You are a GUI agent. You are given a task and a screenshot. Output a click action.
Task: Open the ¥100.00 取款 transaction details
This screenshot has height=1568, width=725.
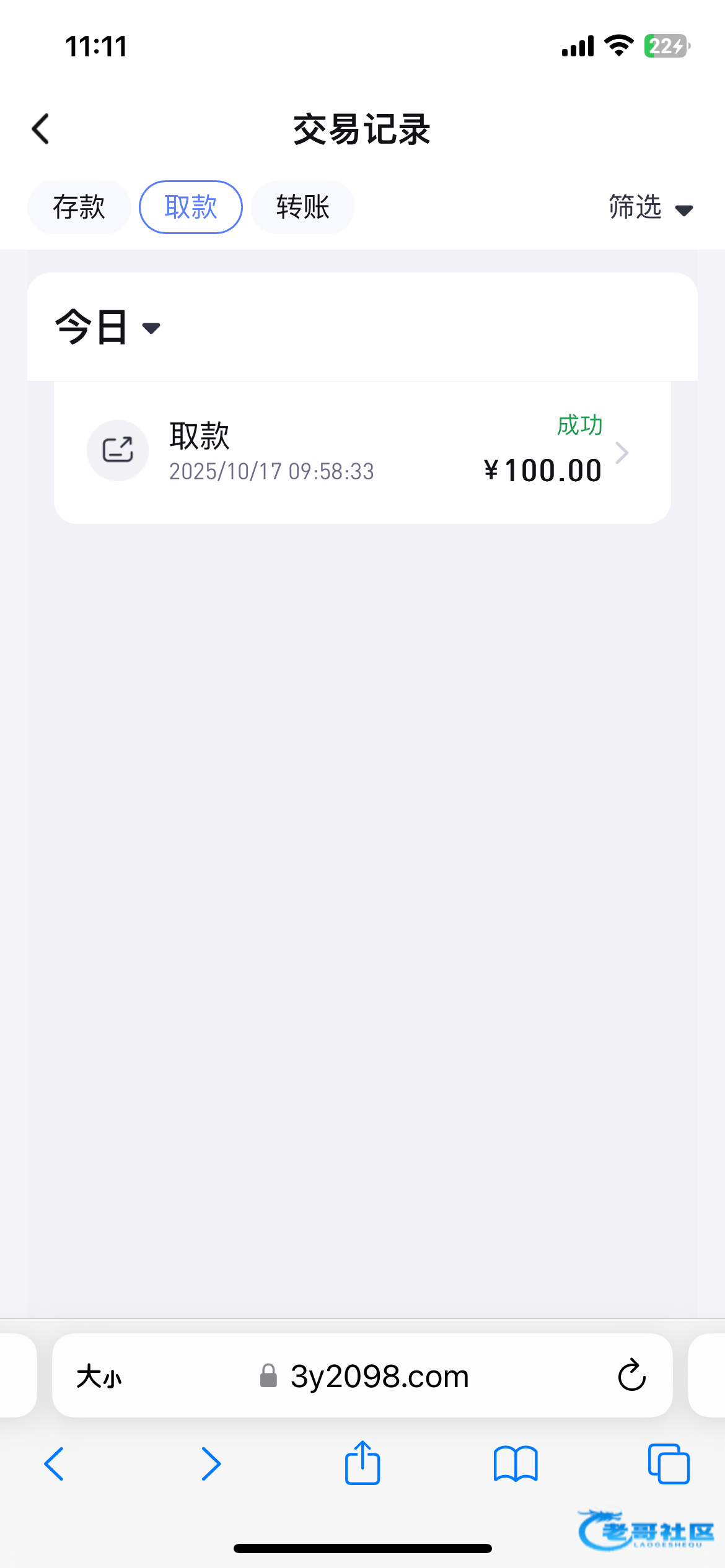362,453
